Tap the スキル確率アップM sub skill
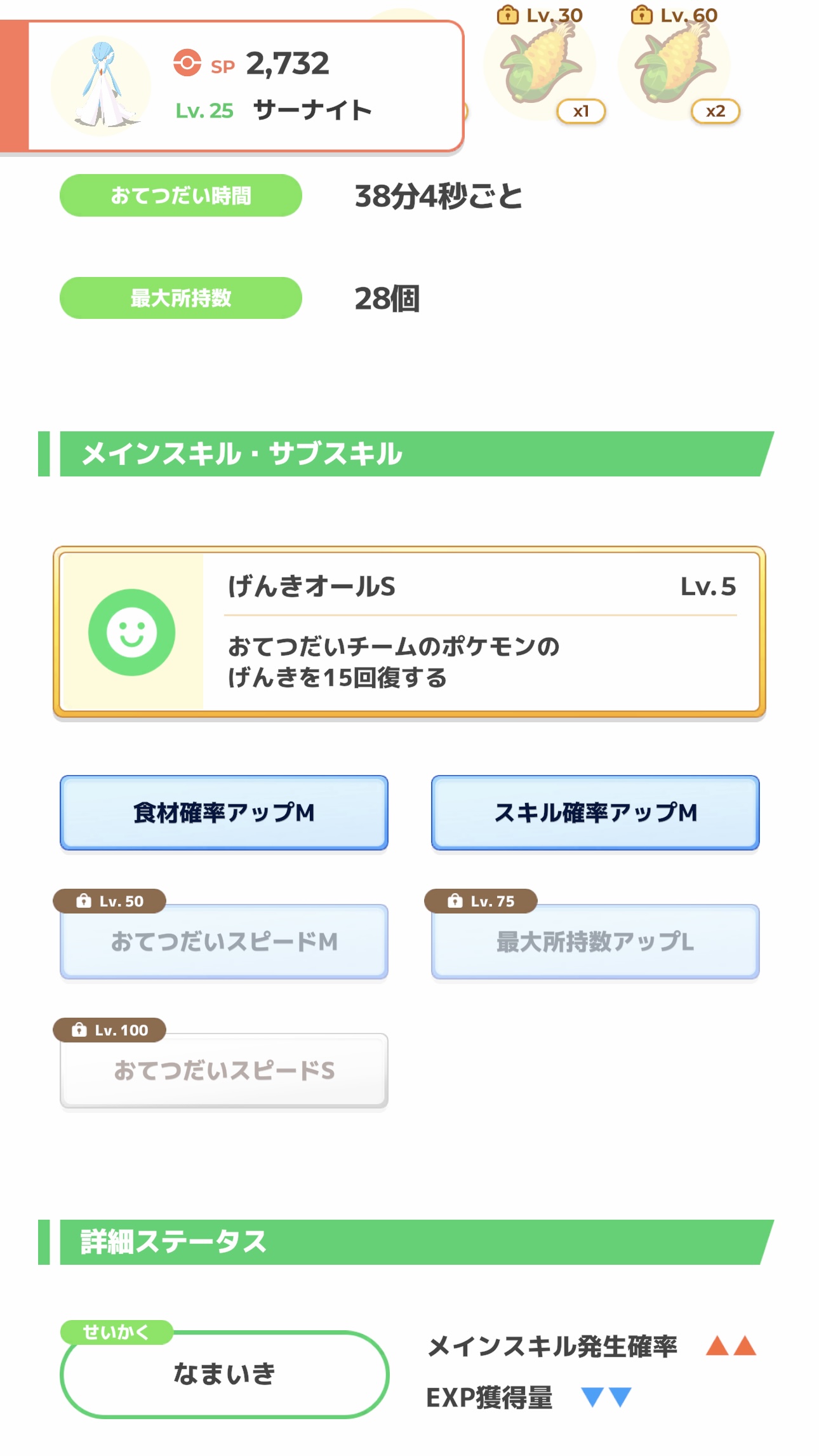 coord(596,812)
